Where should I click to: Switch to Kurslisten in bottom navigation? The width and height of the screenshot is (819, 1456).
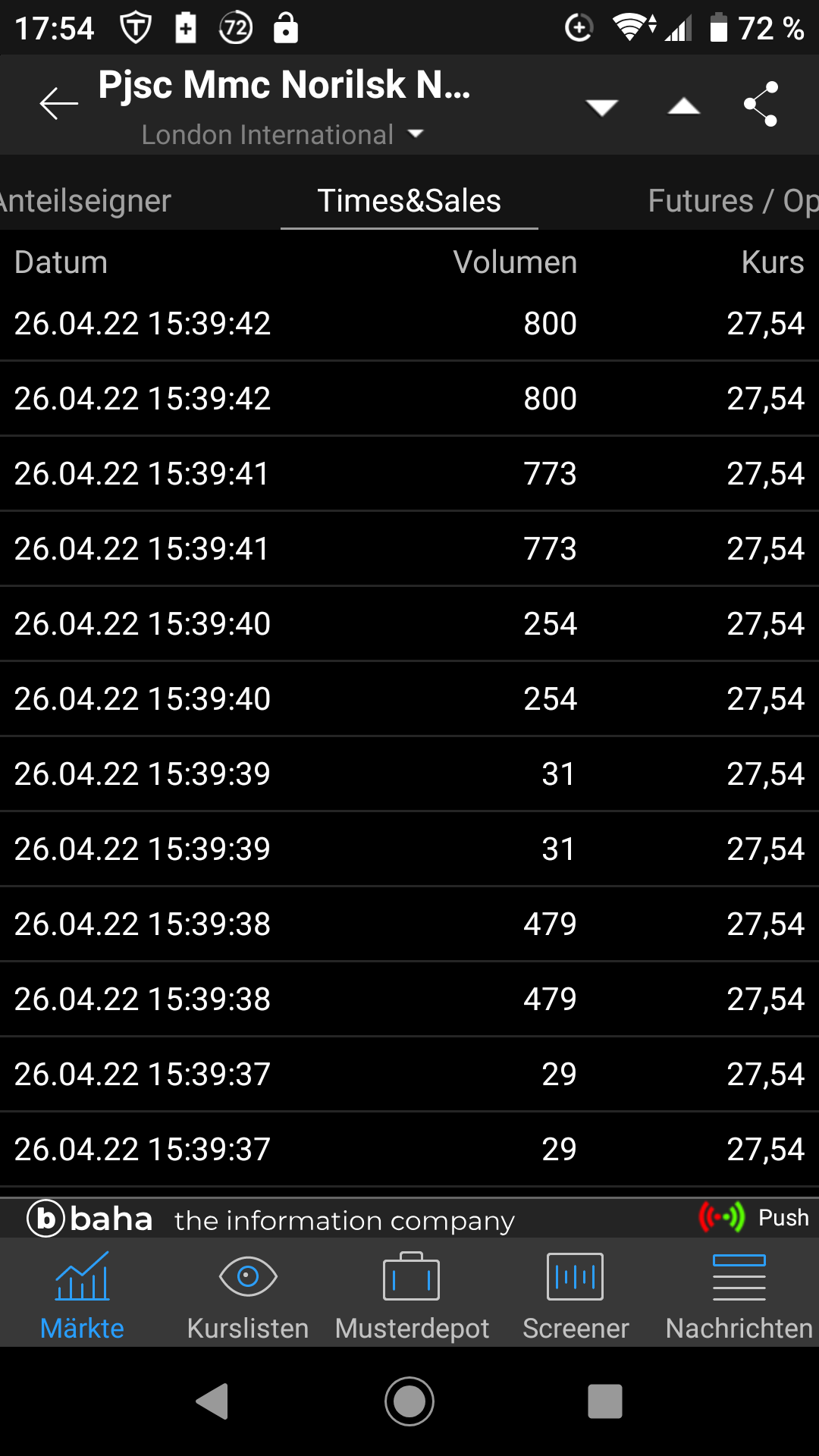[247, 1295]
